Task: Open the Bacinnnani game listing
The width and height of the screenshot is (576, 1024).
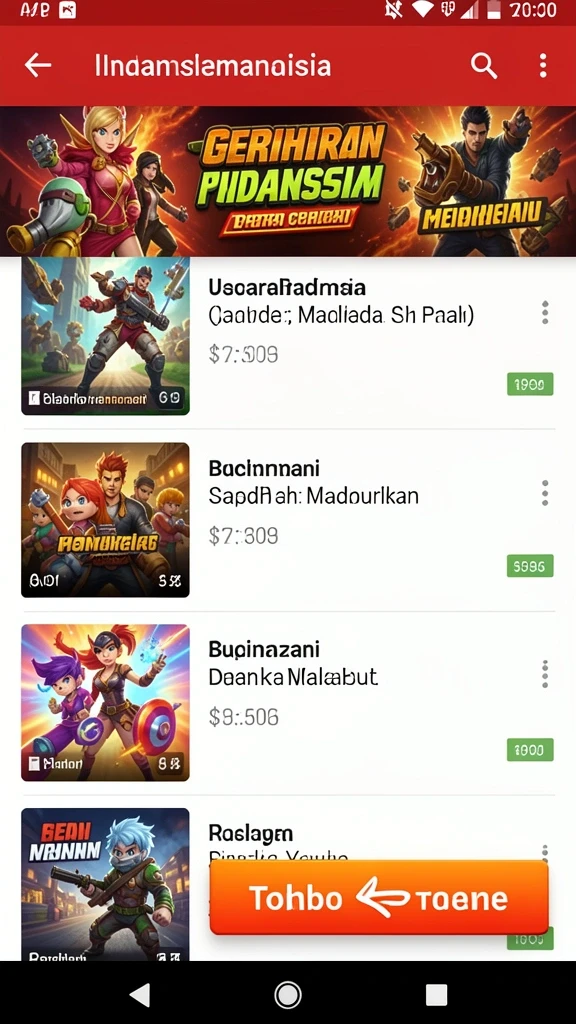Action: [288, 520]
